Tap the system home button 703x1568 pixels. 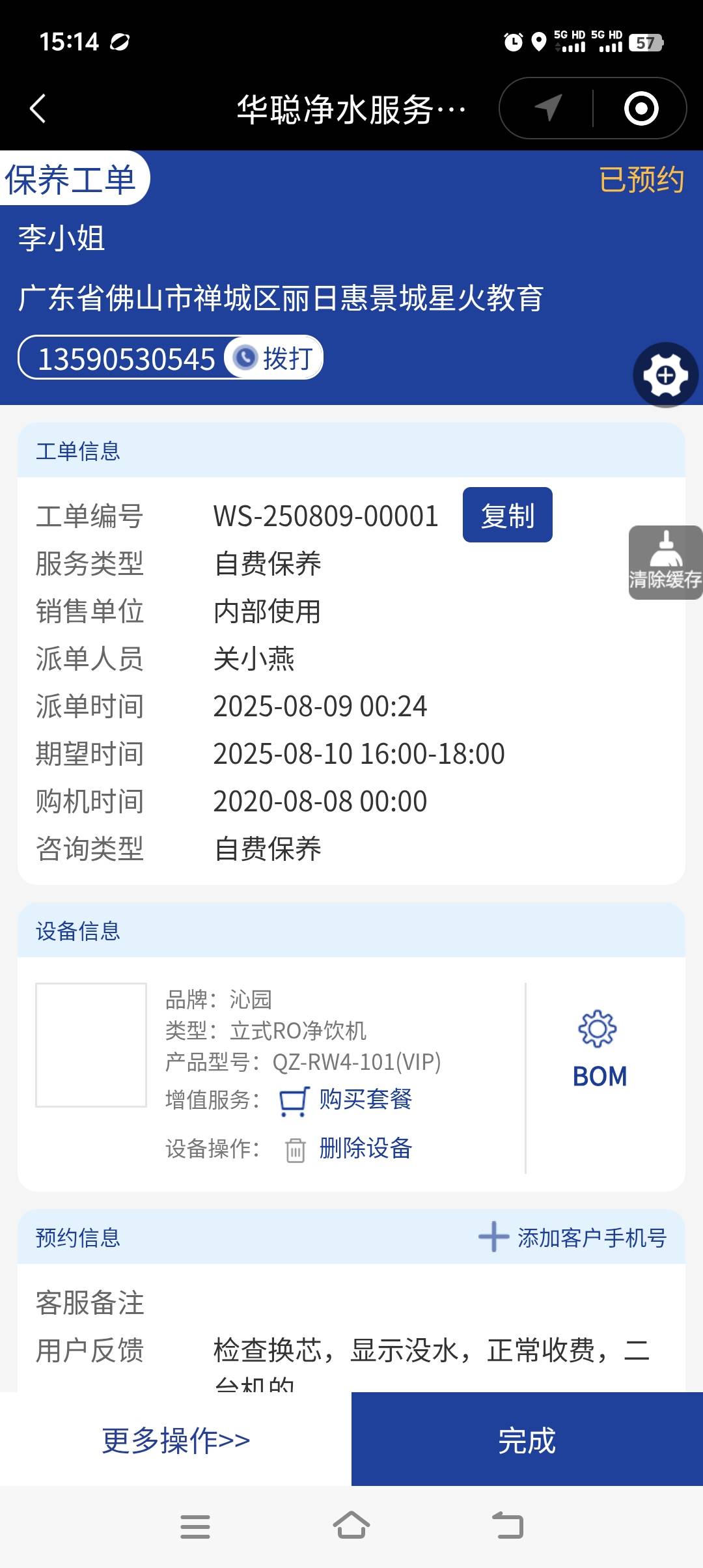click(x=351, y=1526)
